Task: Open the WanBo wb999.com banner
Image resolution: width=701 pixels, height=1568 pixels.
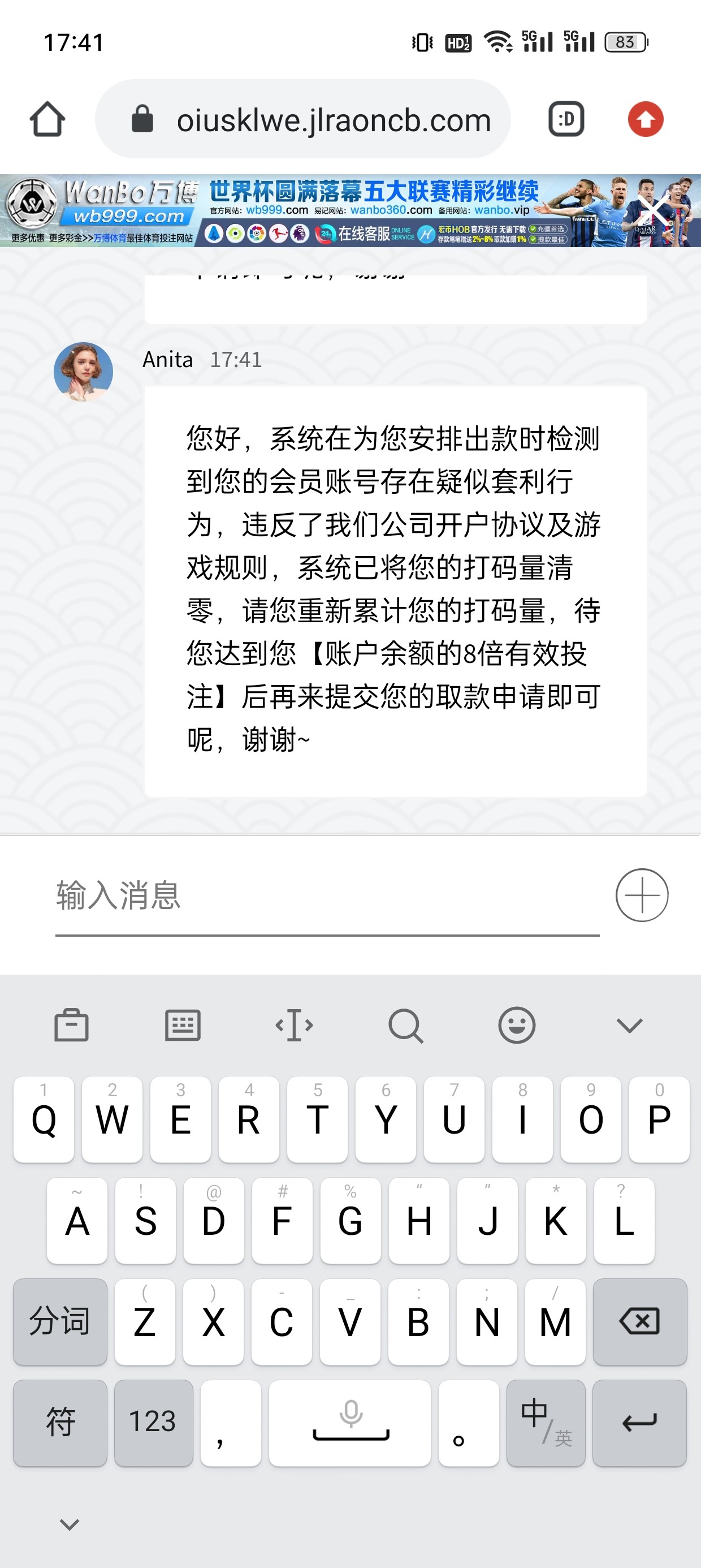Action: click(304, 210)
